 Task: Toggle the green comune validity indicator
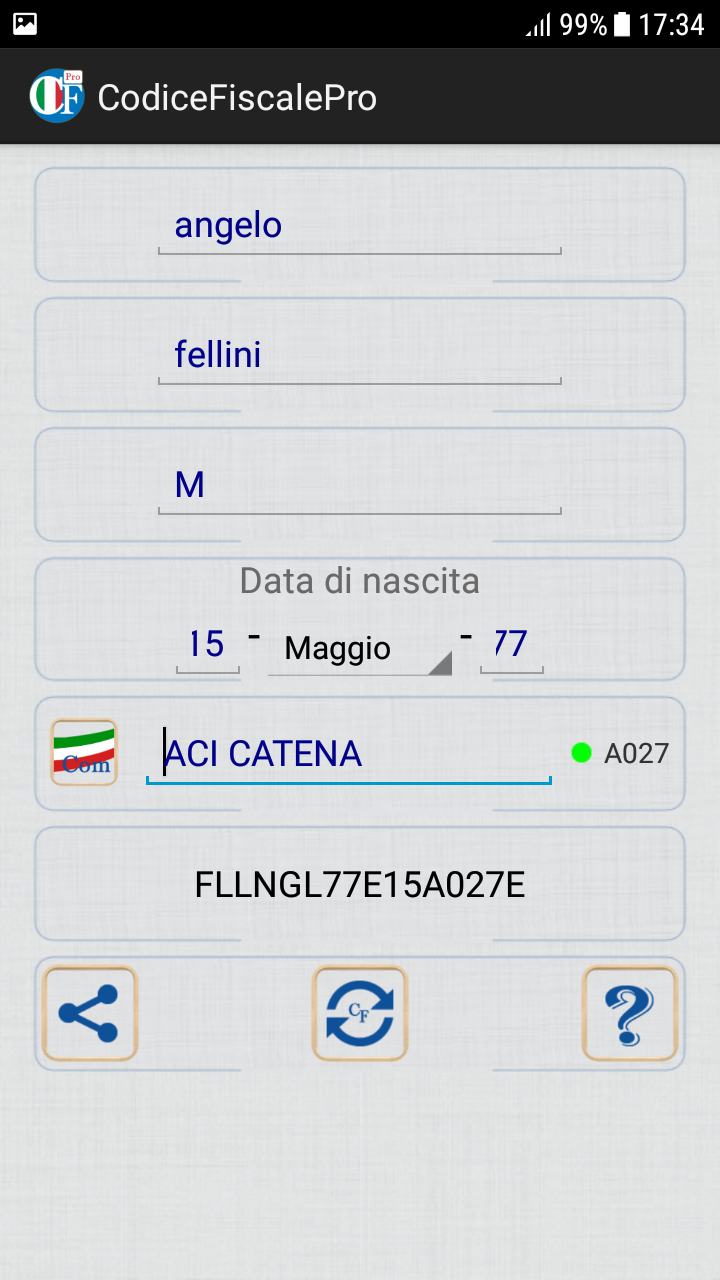coord(581,752)
